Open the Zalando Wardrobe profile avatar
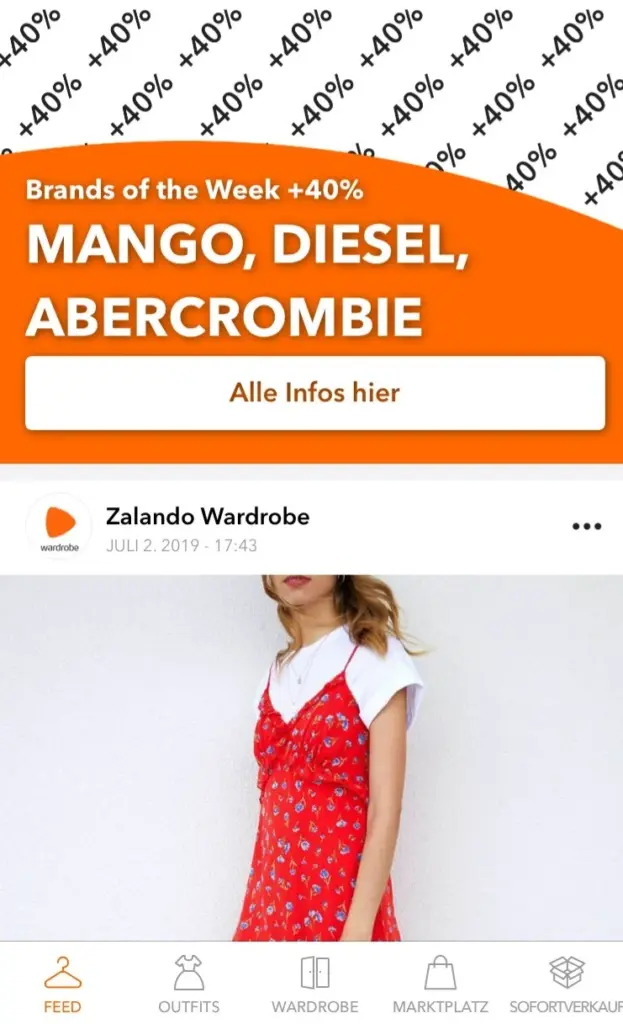Screen dimensions: 623x1024 pyautogui.click(x=59, y=526)
